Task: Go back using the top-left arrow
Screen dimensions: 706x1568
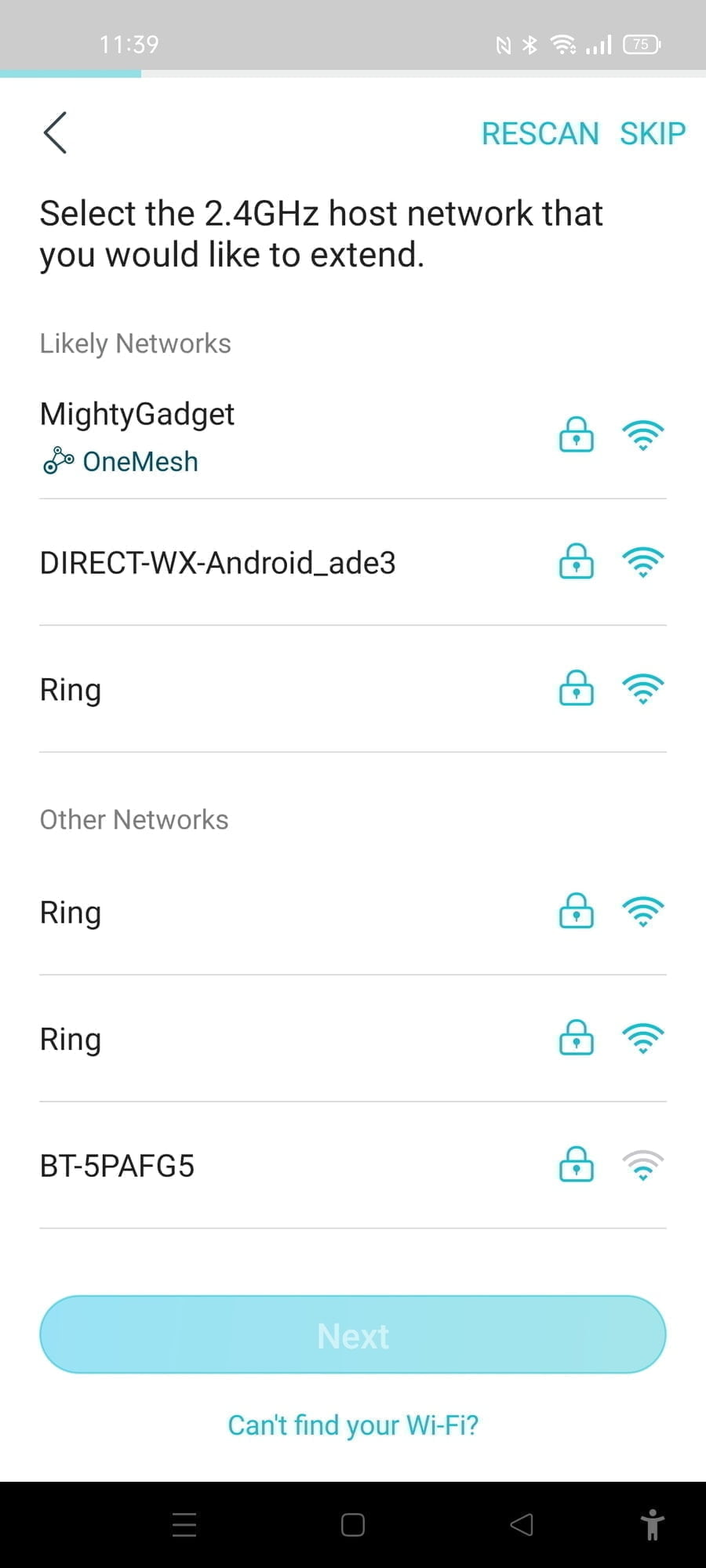Action: tap(55, 132)
